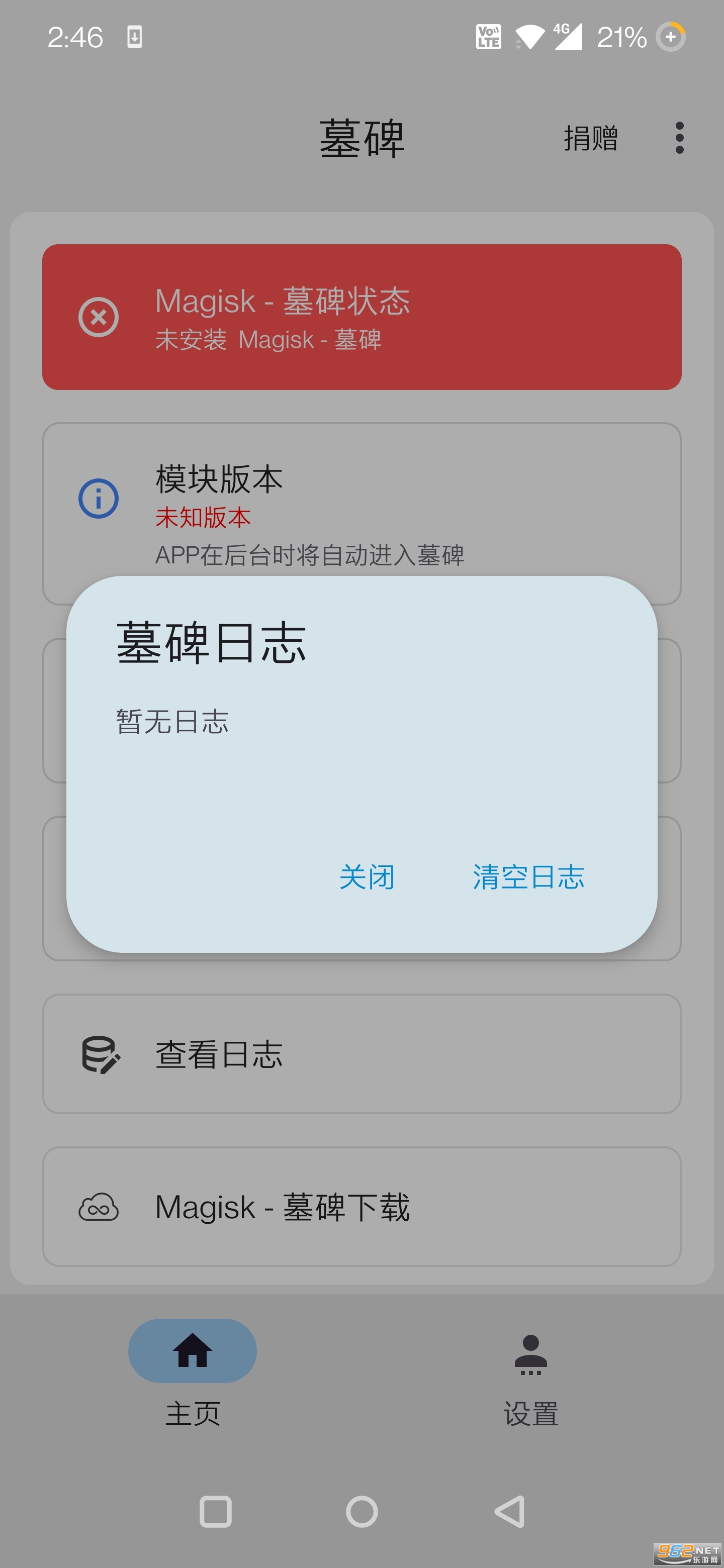
Task: Switch to the 设置 tab
Action: [x=530, y=1380]
